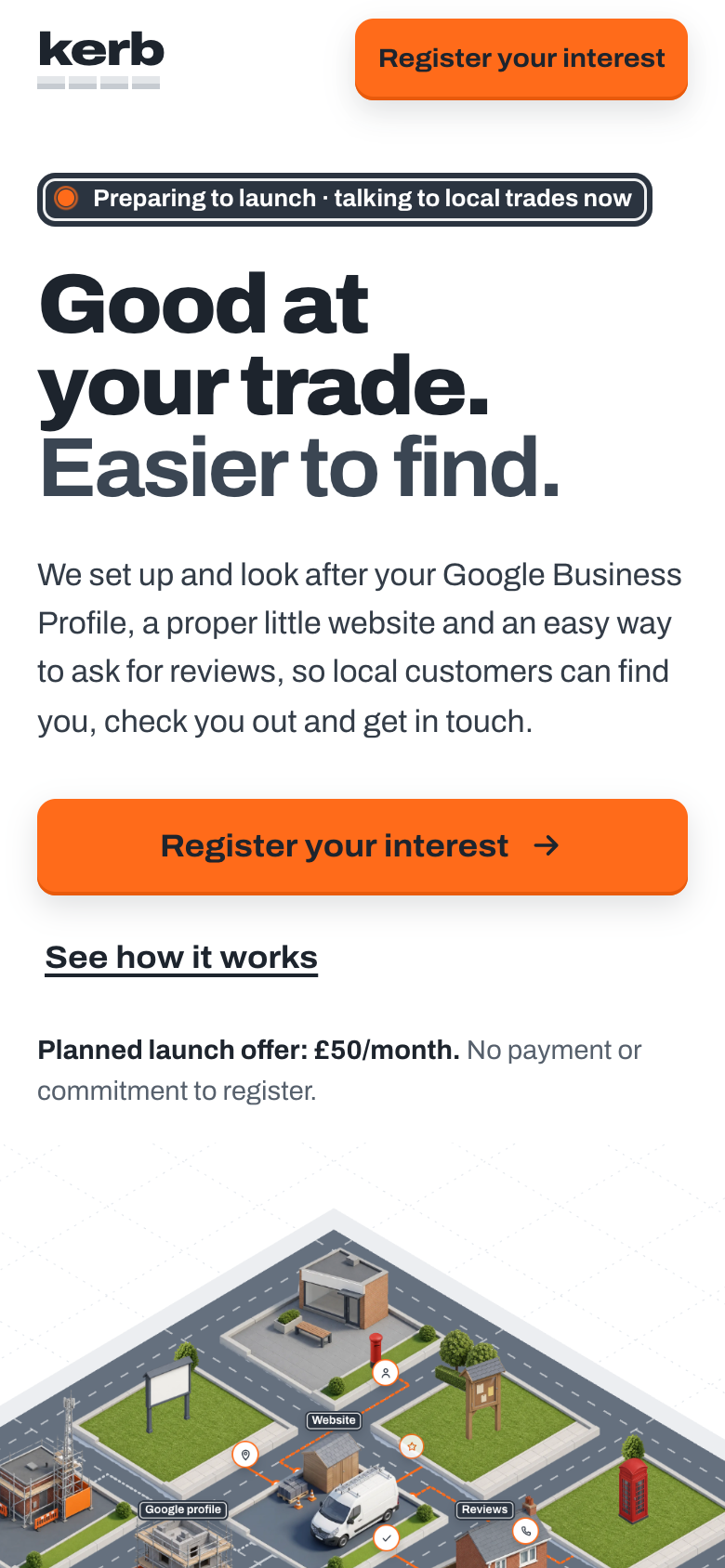Go to the kerb homepage via the logo

coord(100,59)
